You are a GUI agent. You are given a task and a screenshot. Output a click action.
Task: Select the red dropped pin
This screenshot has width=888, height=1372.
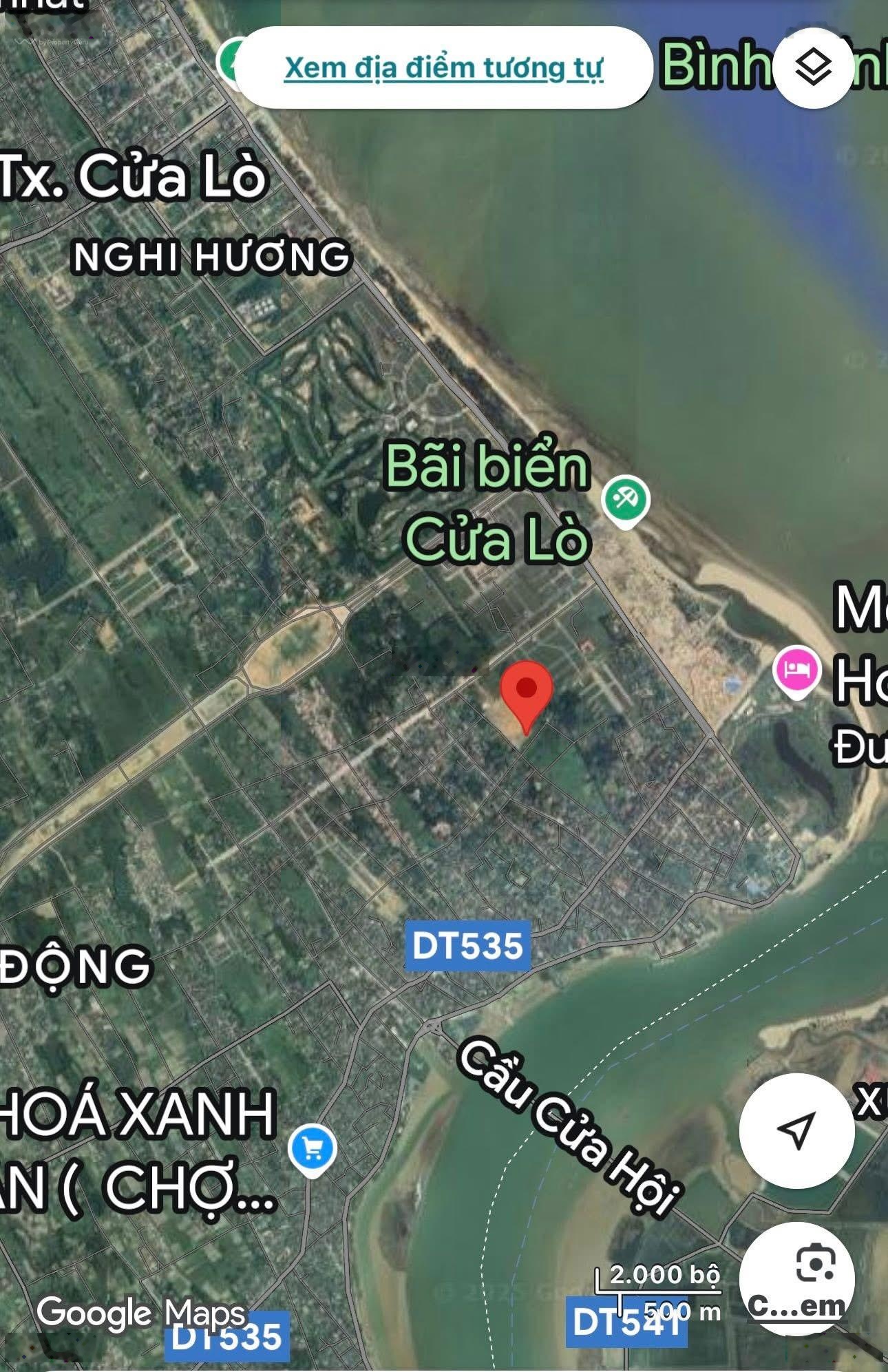[527, 691]
